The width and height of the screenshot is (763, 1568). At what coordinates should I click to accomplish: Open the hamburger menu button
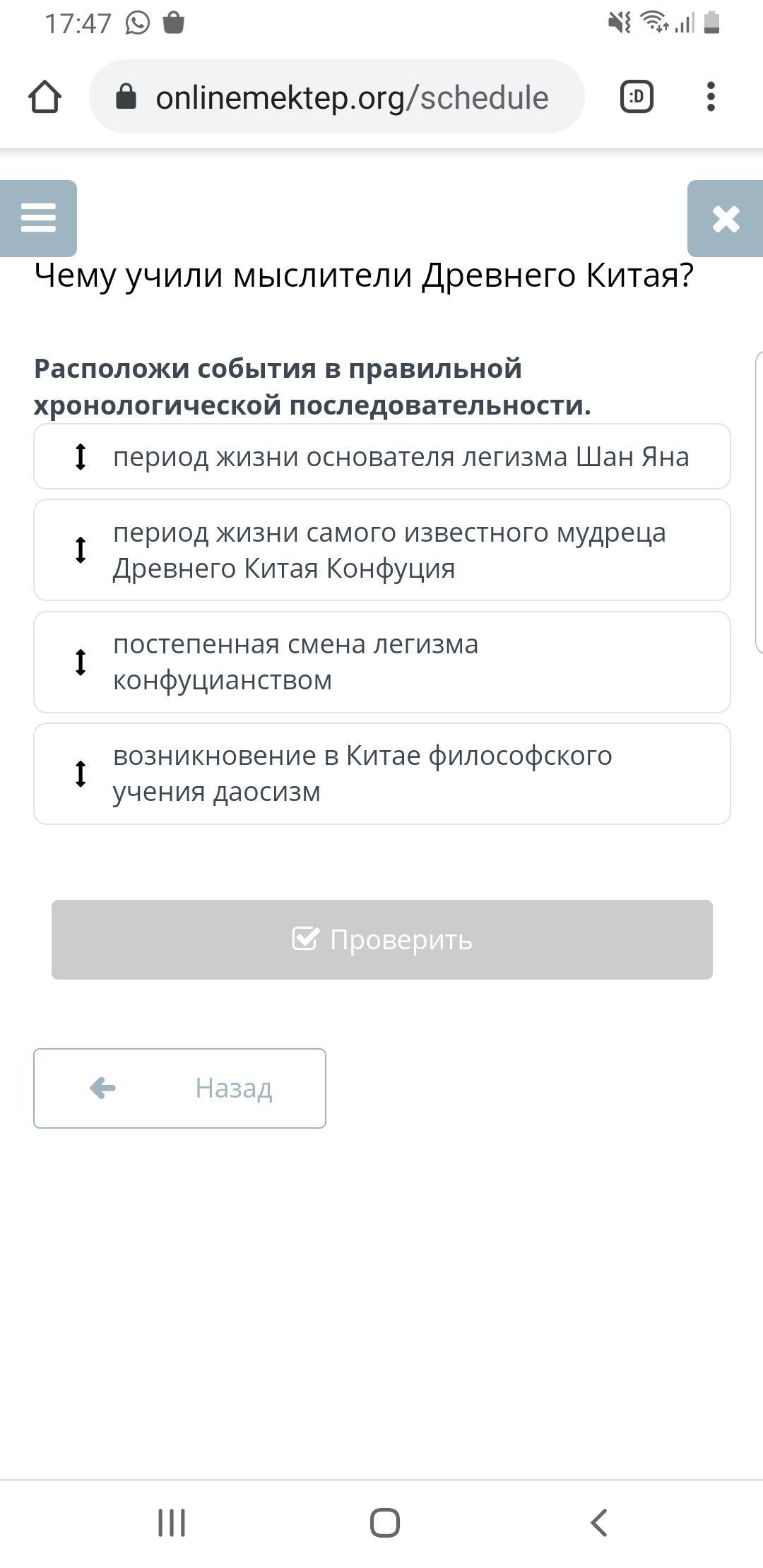pos(38,218)
